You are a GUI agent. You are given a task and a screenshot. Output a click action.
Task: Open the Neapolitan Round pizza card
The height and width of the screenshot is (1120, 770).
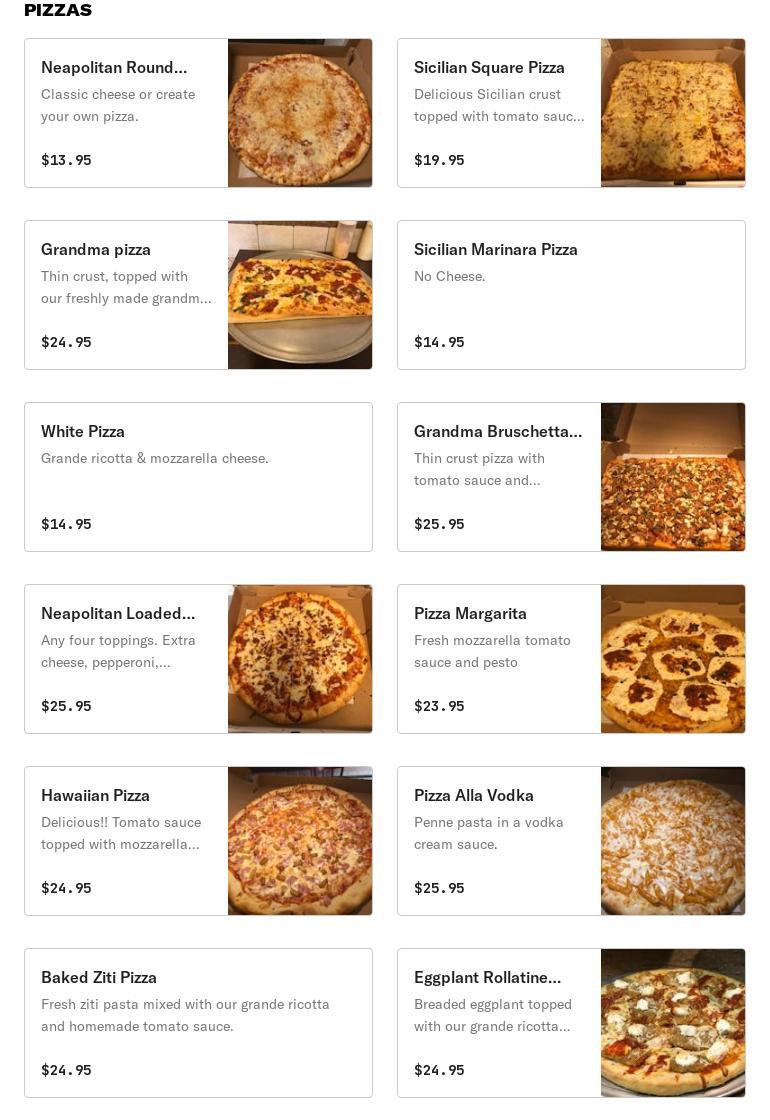point(198,113)
